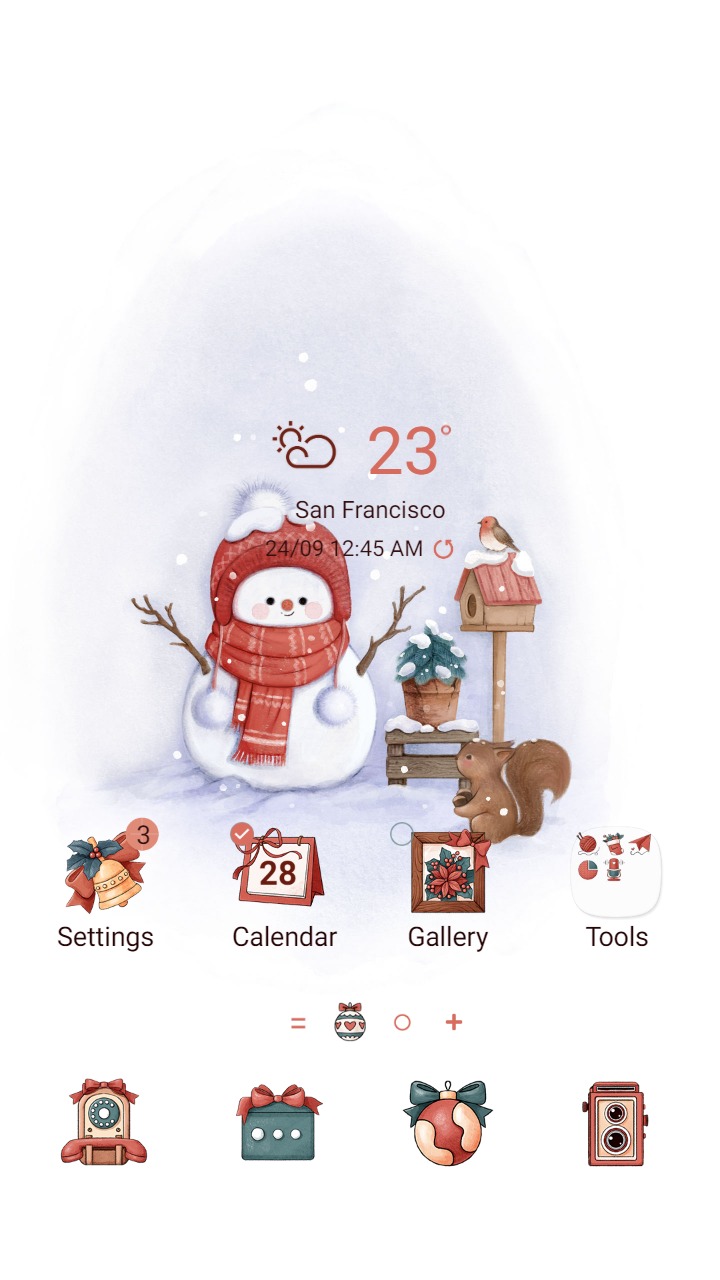Tap the equals-sign page indicator

tap(297, 1022)
